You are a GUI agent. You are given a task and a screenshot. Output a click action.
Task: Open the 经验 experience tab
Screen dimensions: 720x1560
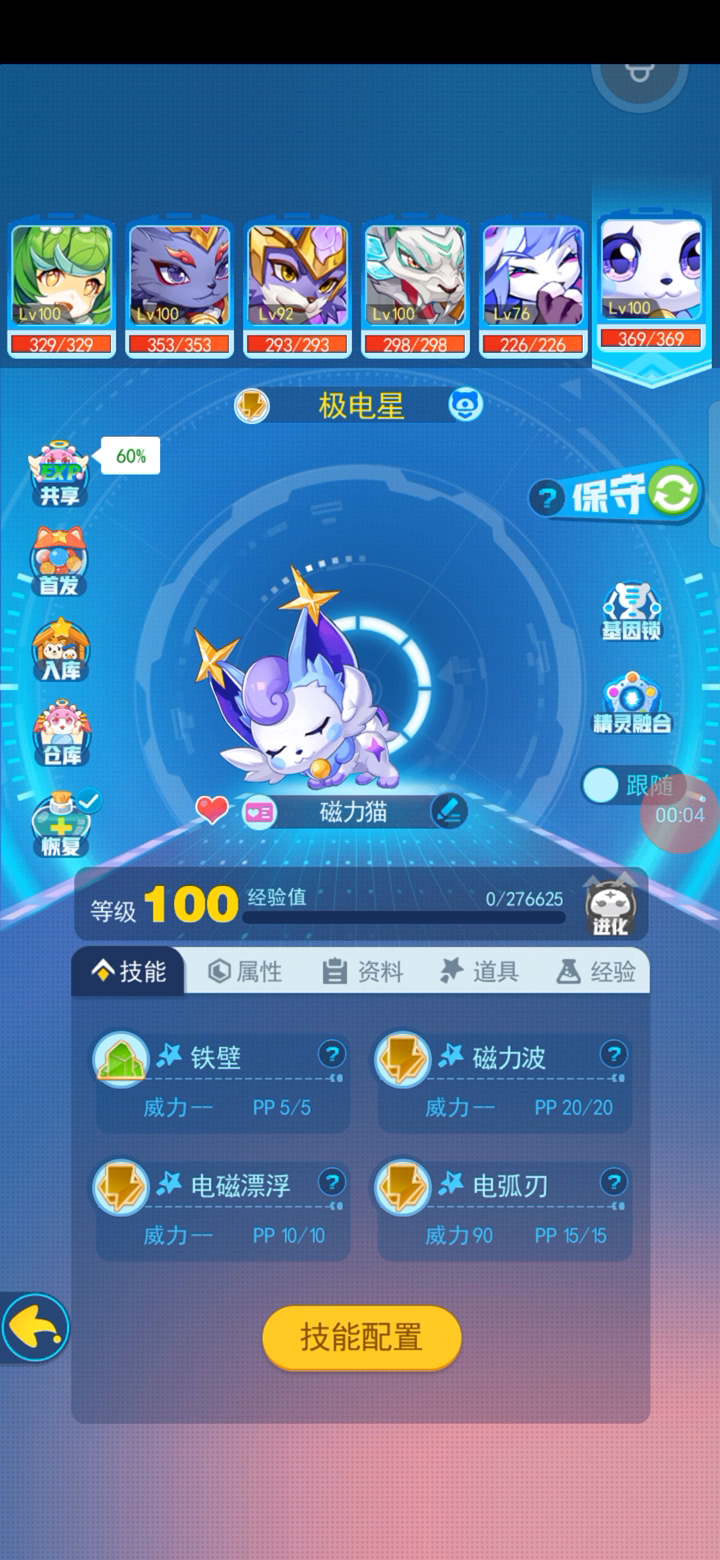click(x=596, y=971)
